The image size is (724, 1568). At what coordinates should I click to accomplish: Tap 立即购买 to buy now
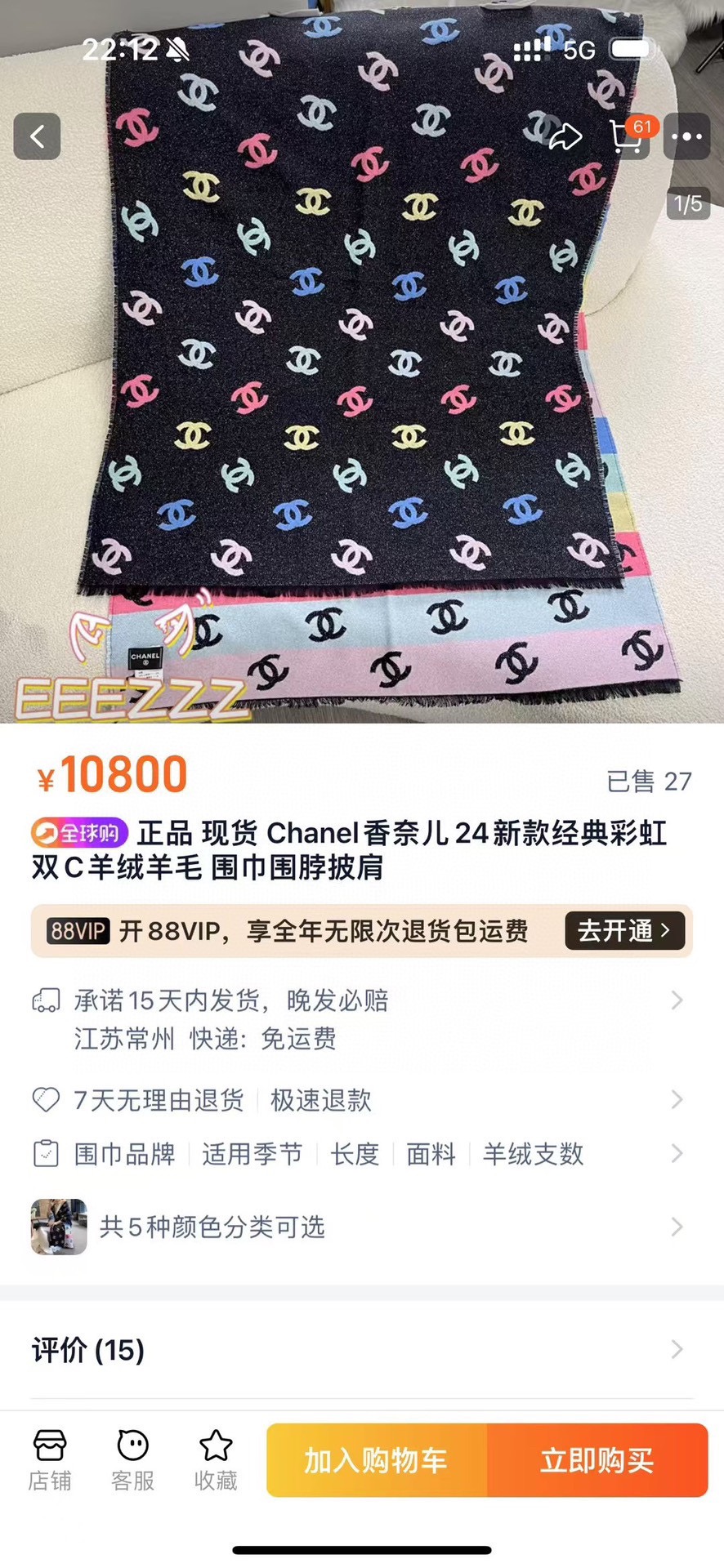click(597, 1460)
